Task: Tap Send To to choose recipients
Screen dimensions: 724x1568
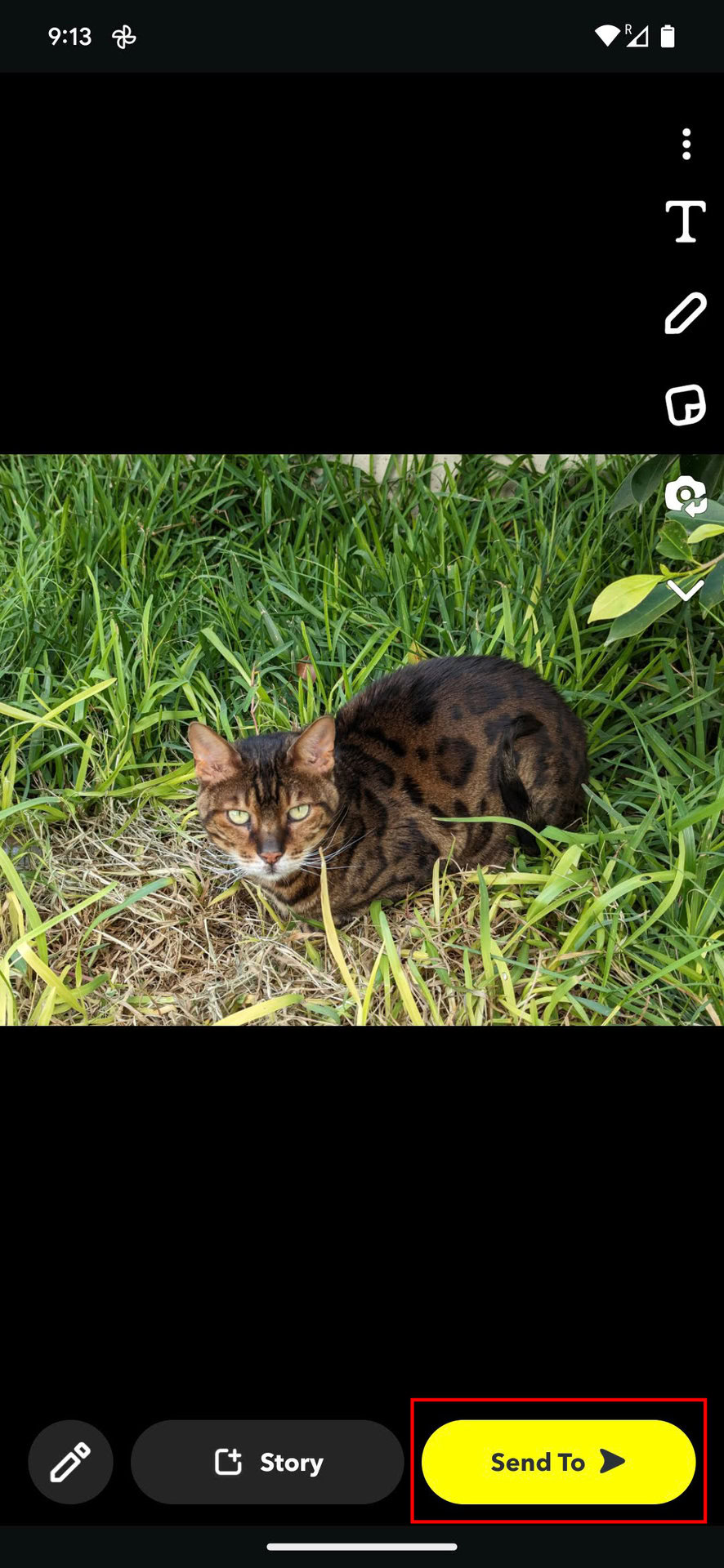Action: coord(559,1462)
